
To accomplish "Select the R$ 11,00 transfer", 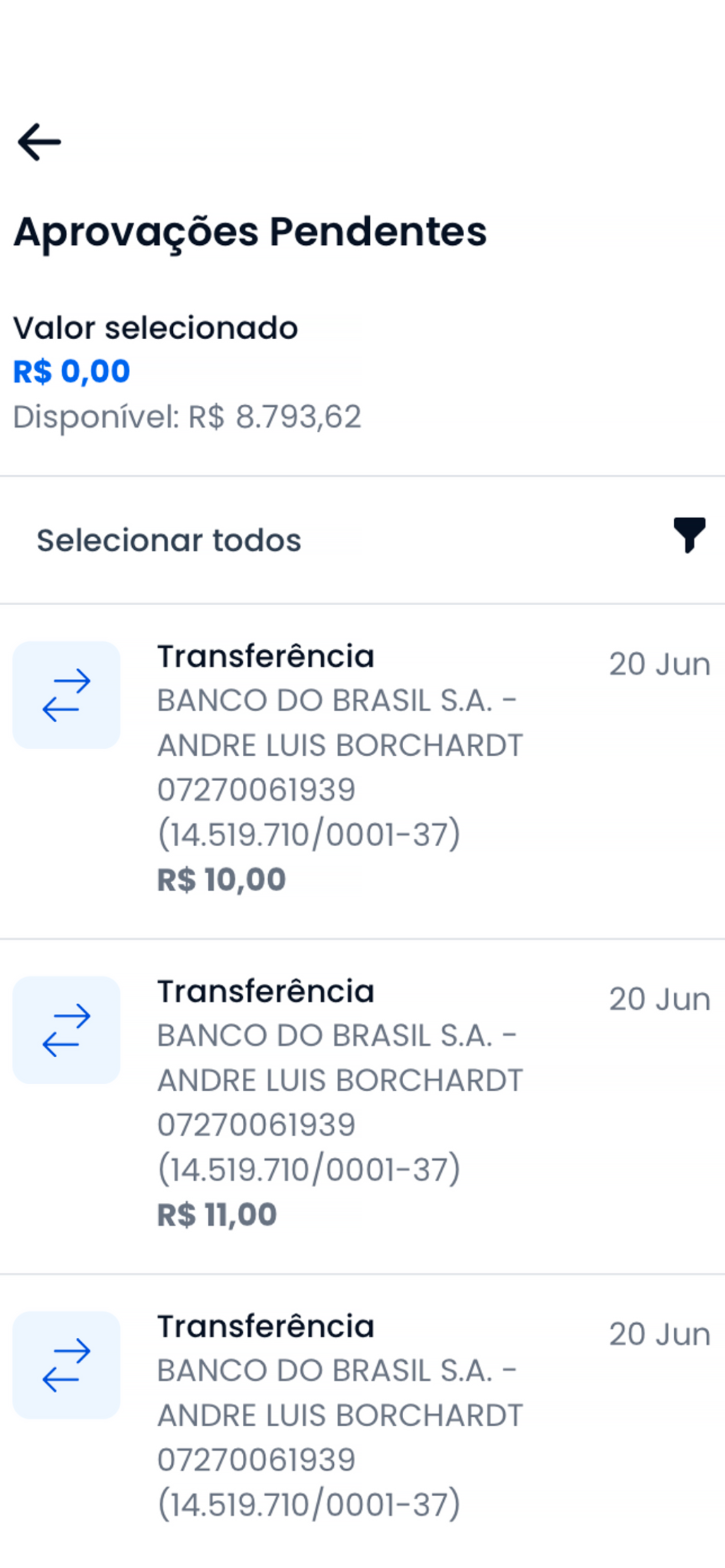I will pos(362,1106).
